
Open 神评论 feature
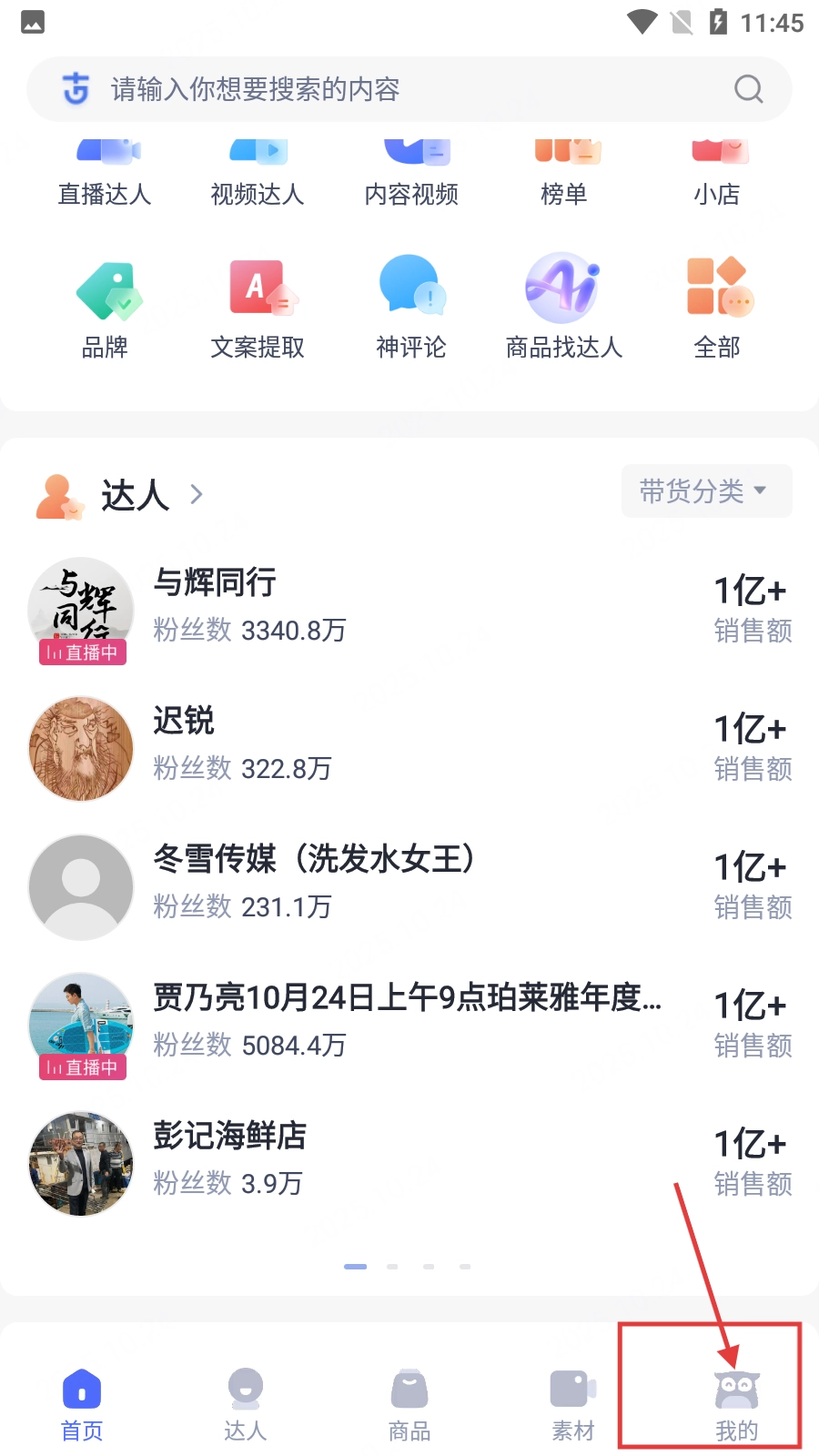[411, 309]
